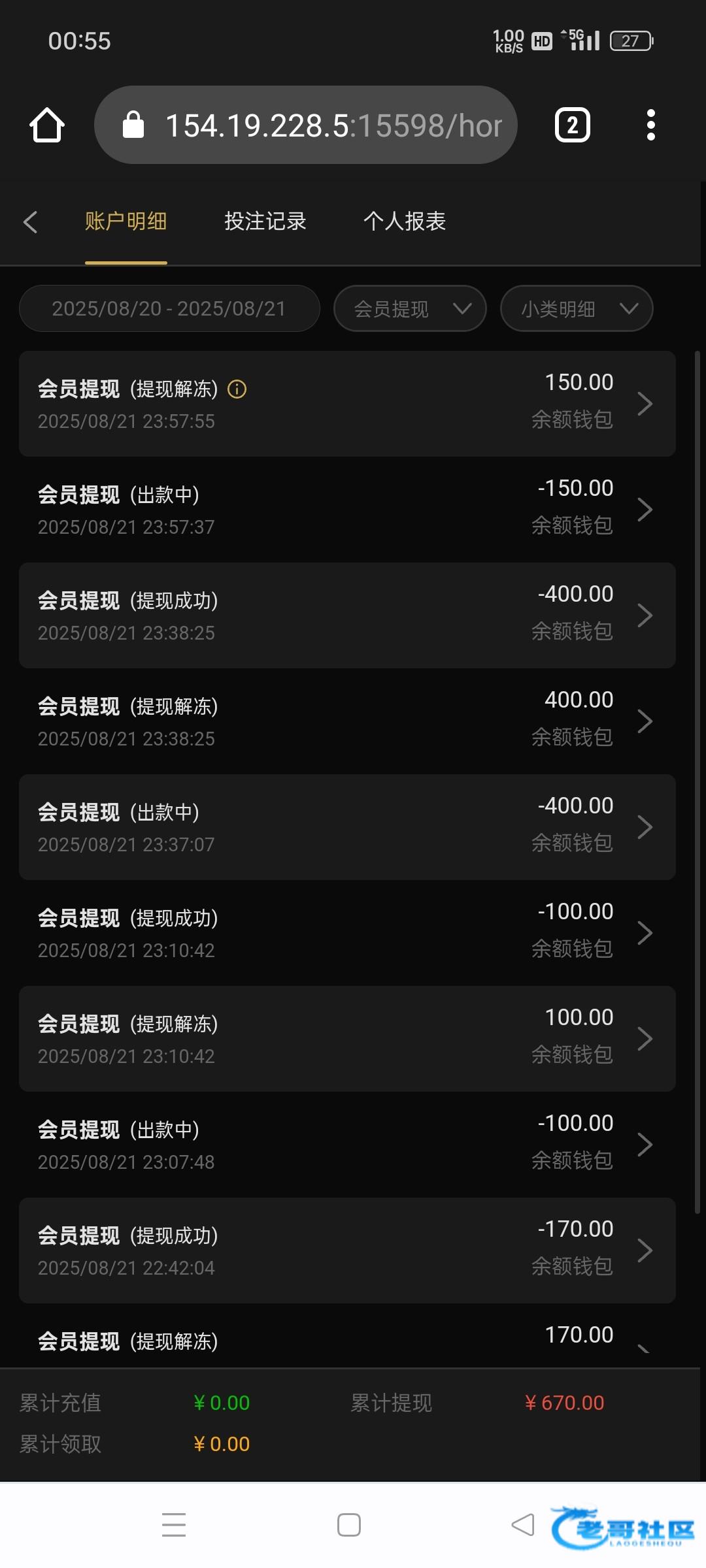Switch to the 个人报表 tab

[x=405, y=221]
